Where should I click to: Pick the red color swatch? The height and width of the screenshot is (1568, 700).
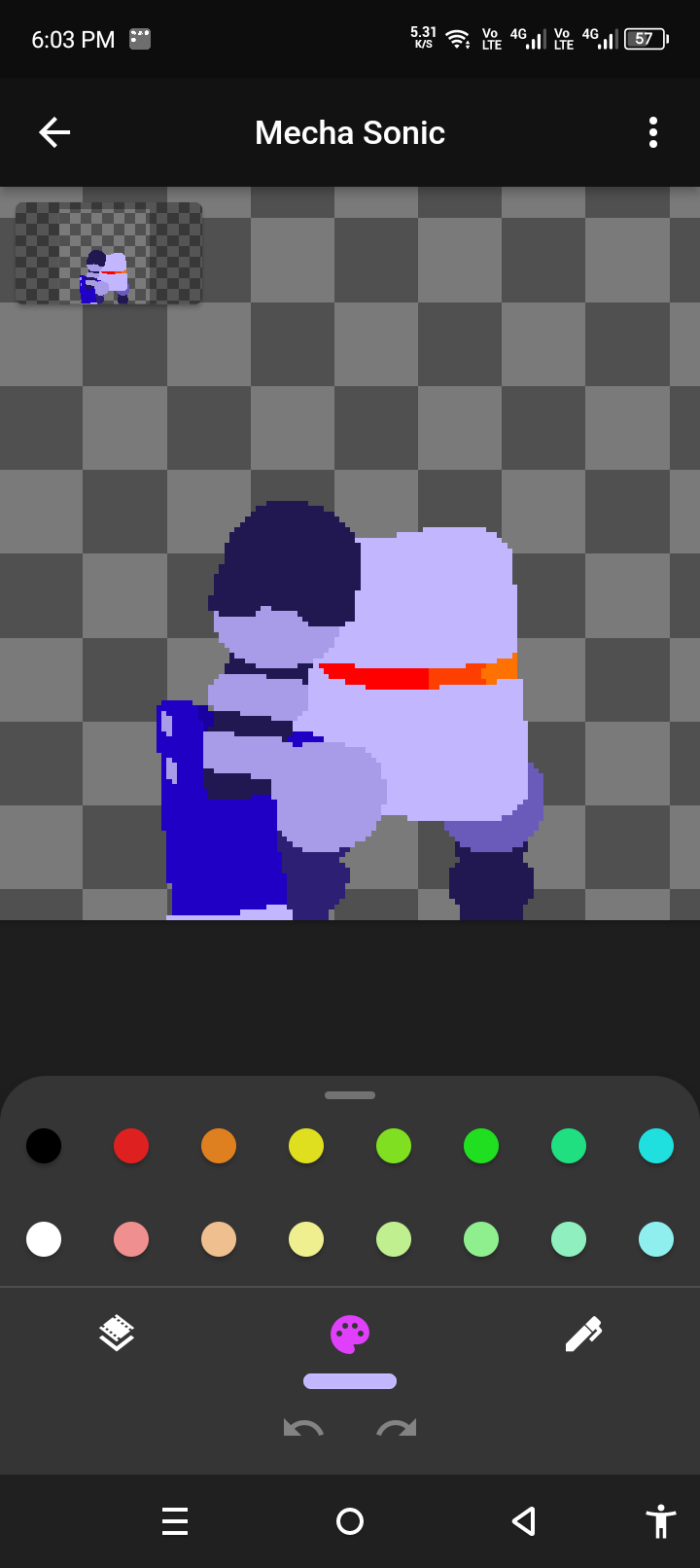point(131,1146)
